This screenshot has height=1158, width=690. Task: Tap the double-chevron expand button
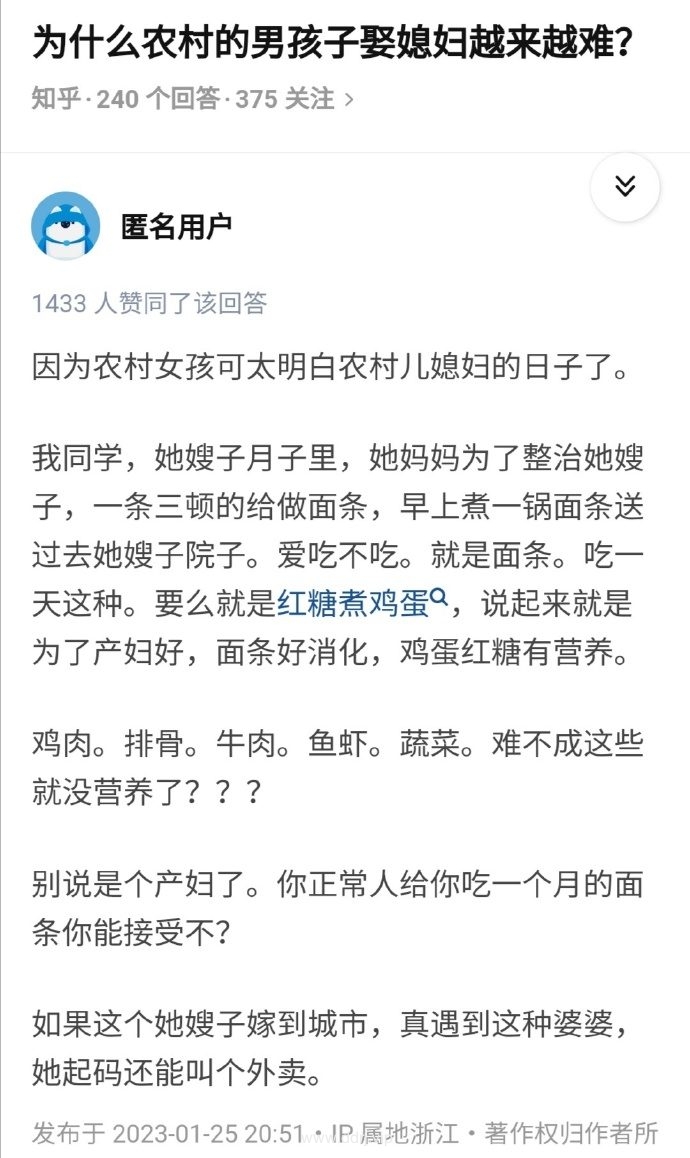(625, 187)
